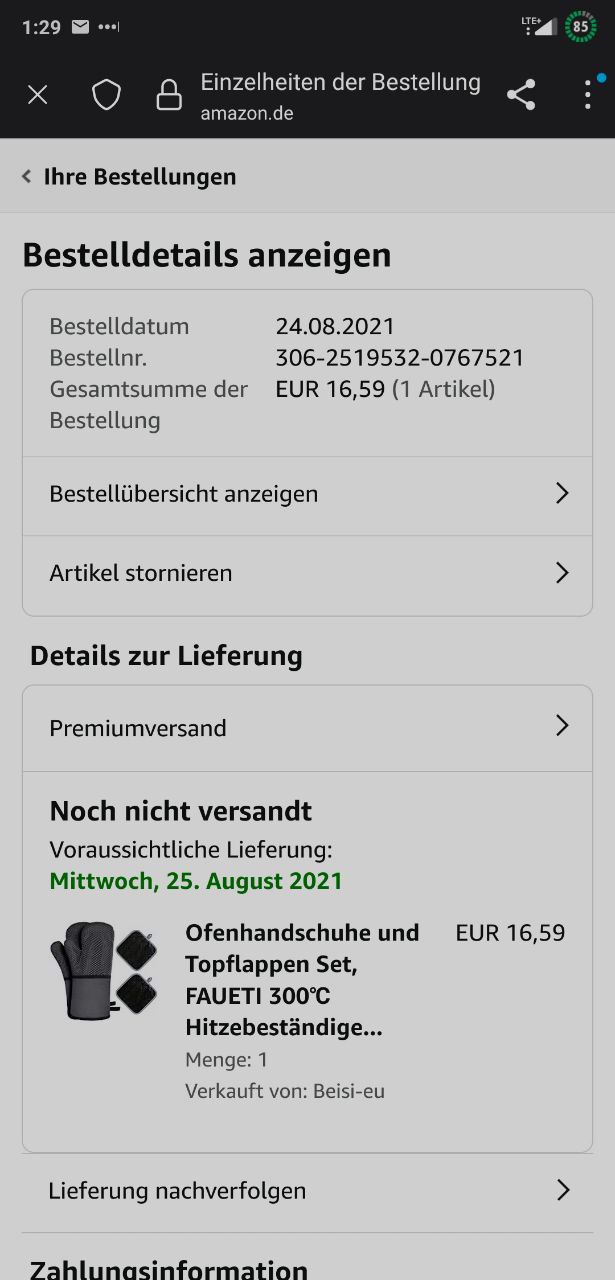Open Bestellübersicht anzeigen
Image resolution: width=615 pixels, height=1280 pixels.
click(x=307, y=494)
